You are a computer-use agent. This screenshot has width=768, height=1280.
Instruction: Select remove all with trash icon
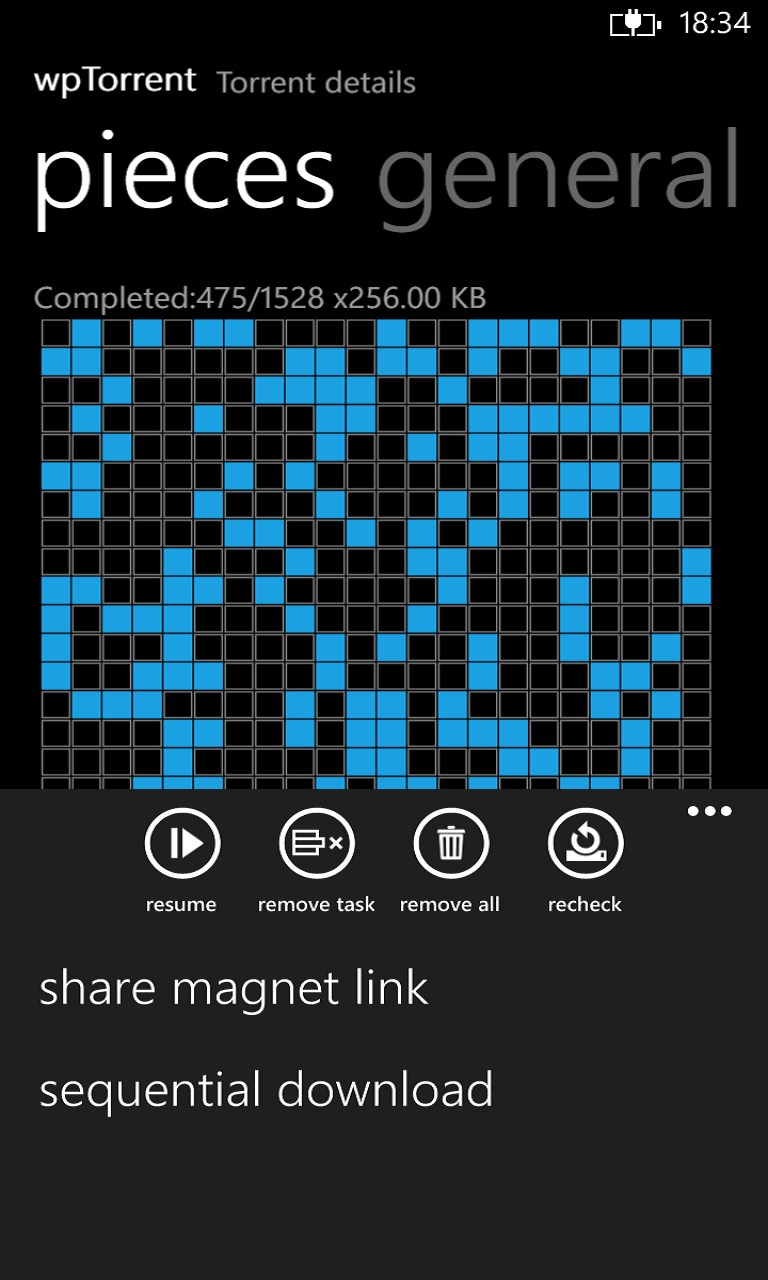click(x=450, y=845)
